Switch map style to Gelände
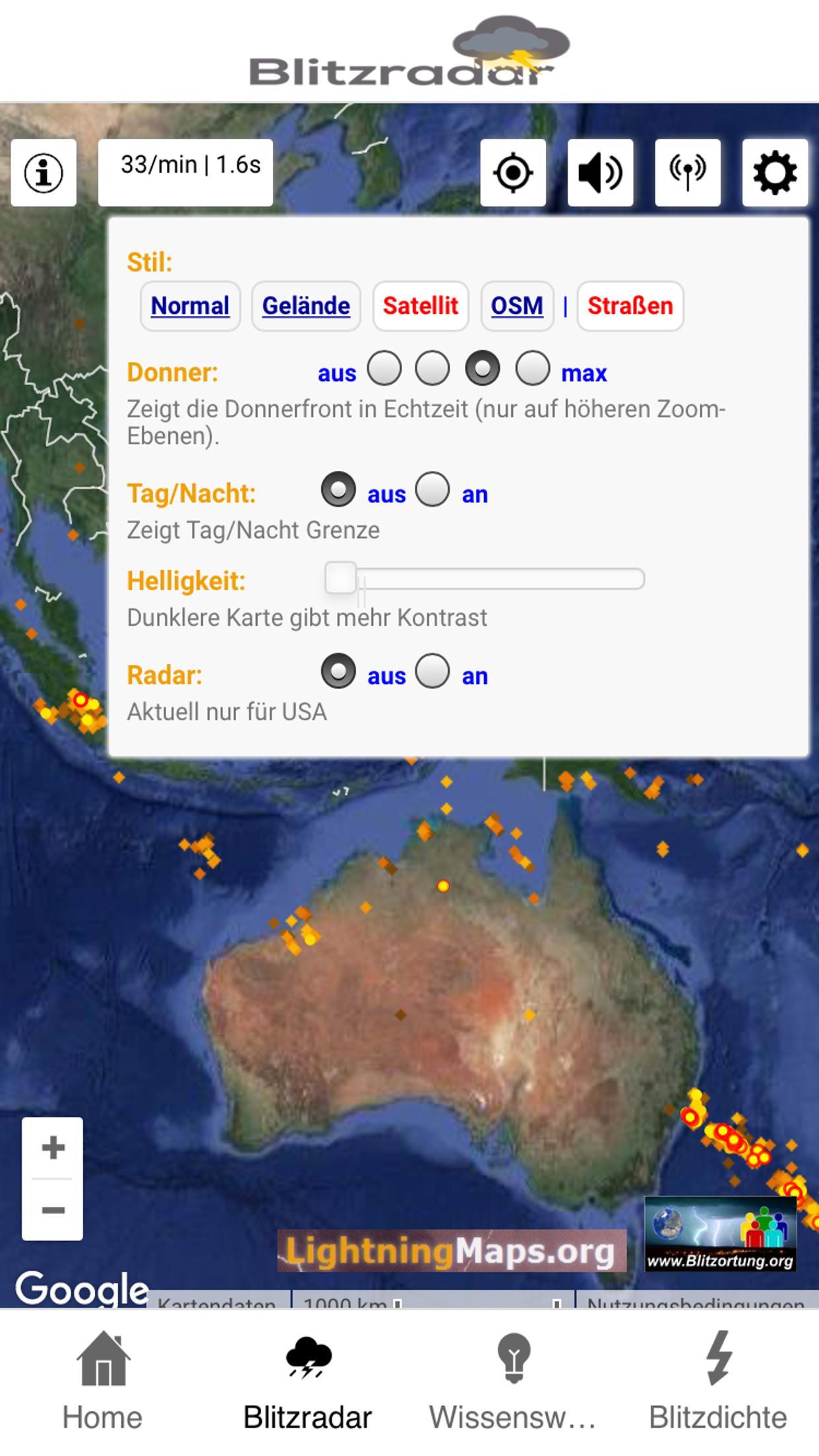 pyautogui.click(x=306, y=306)
